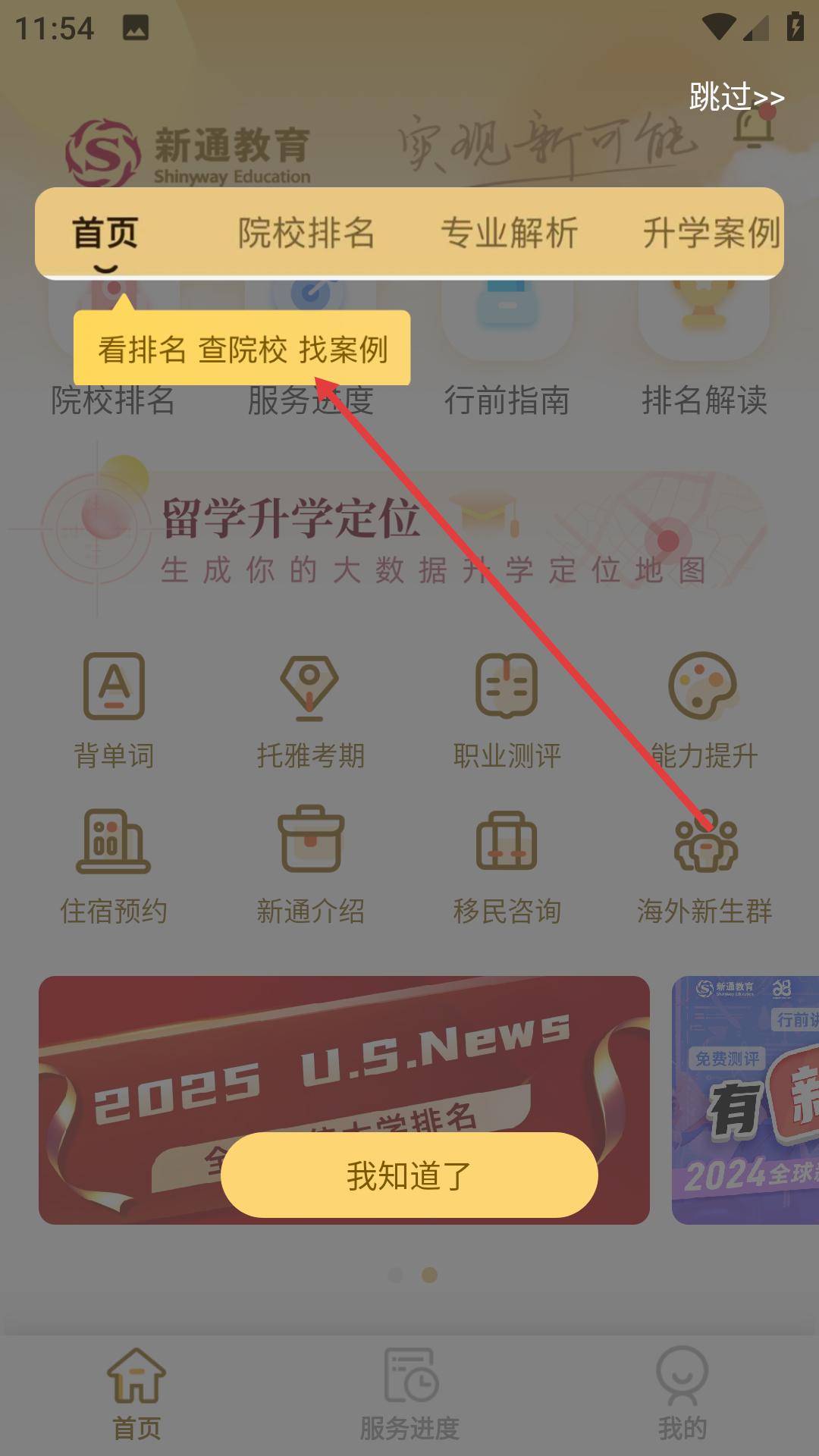Select the 首页 top tab
This screenshot has height=1456, width=819.
(x=105, y=233)
